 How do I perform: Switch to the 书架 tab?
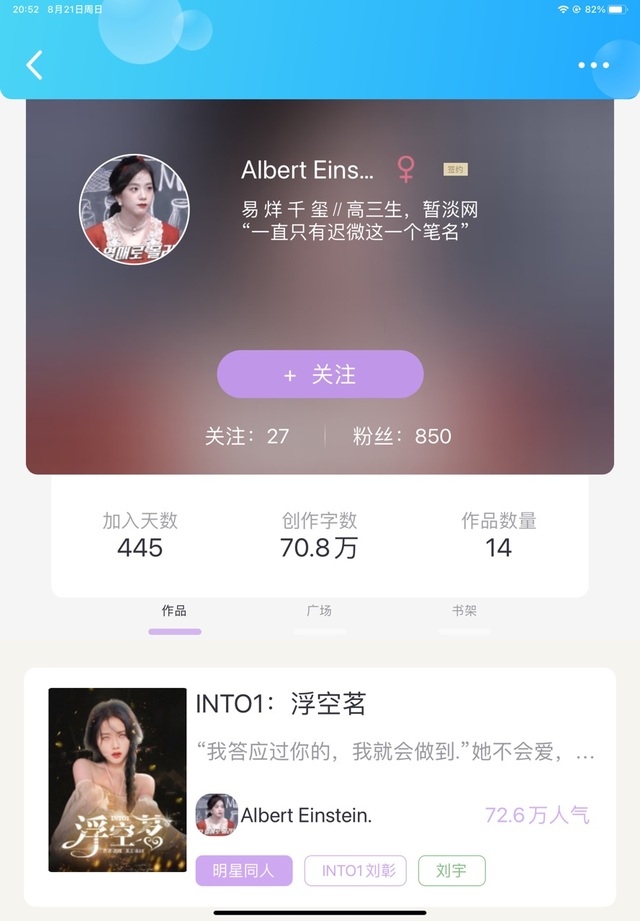click(464, 611)
